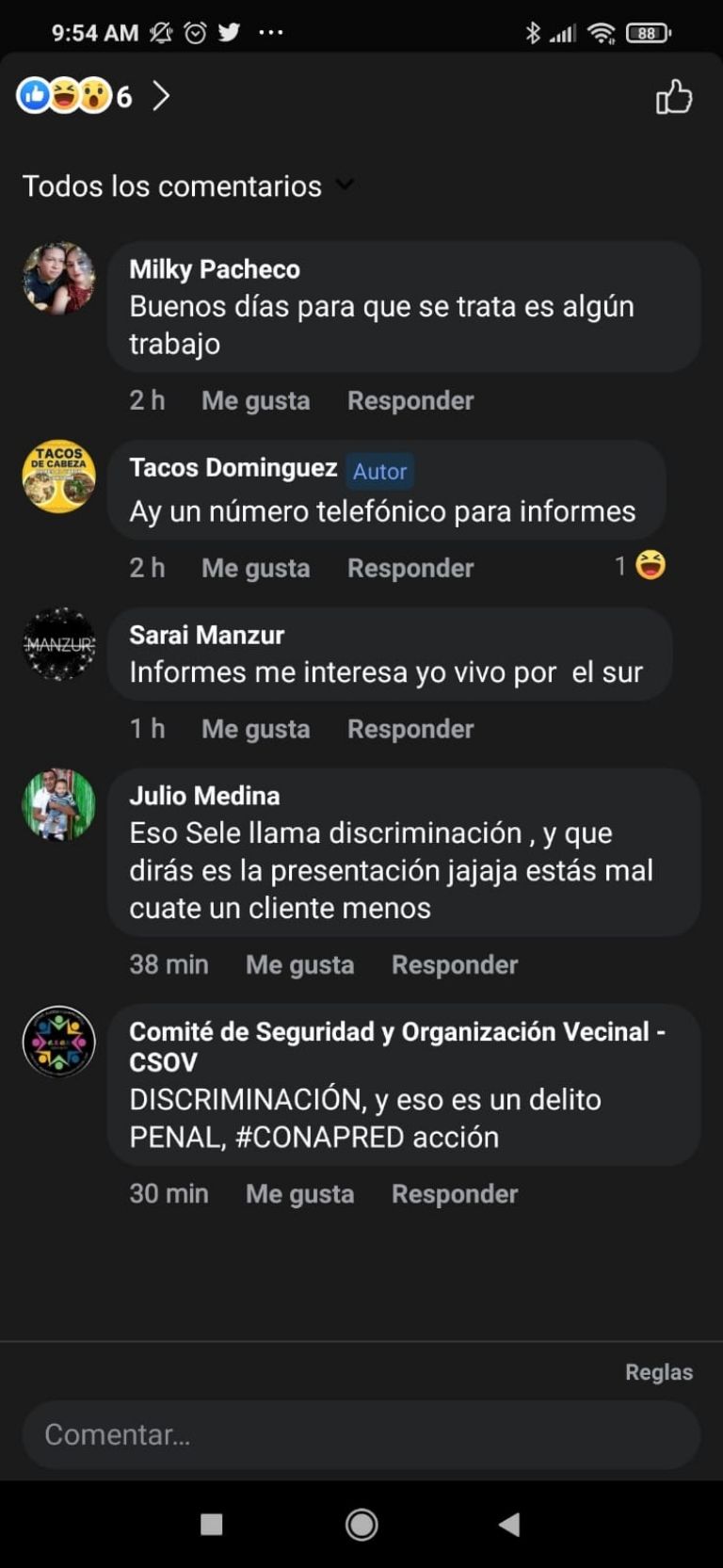Open the list of post reactions
Viewport: 723px width, 1568px height.
click(x=93, y=96)
